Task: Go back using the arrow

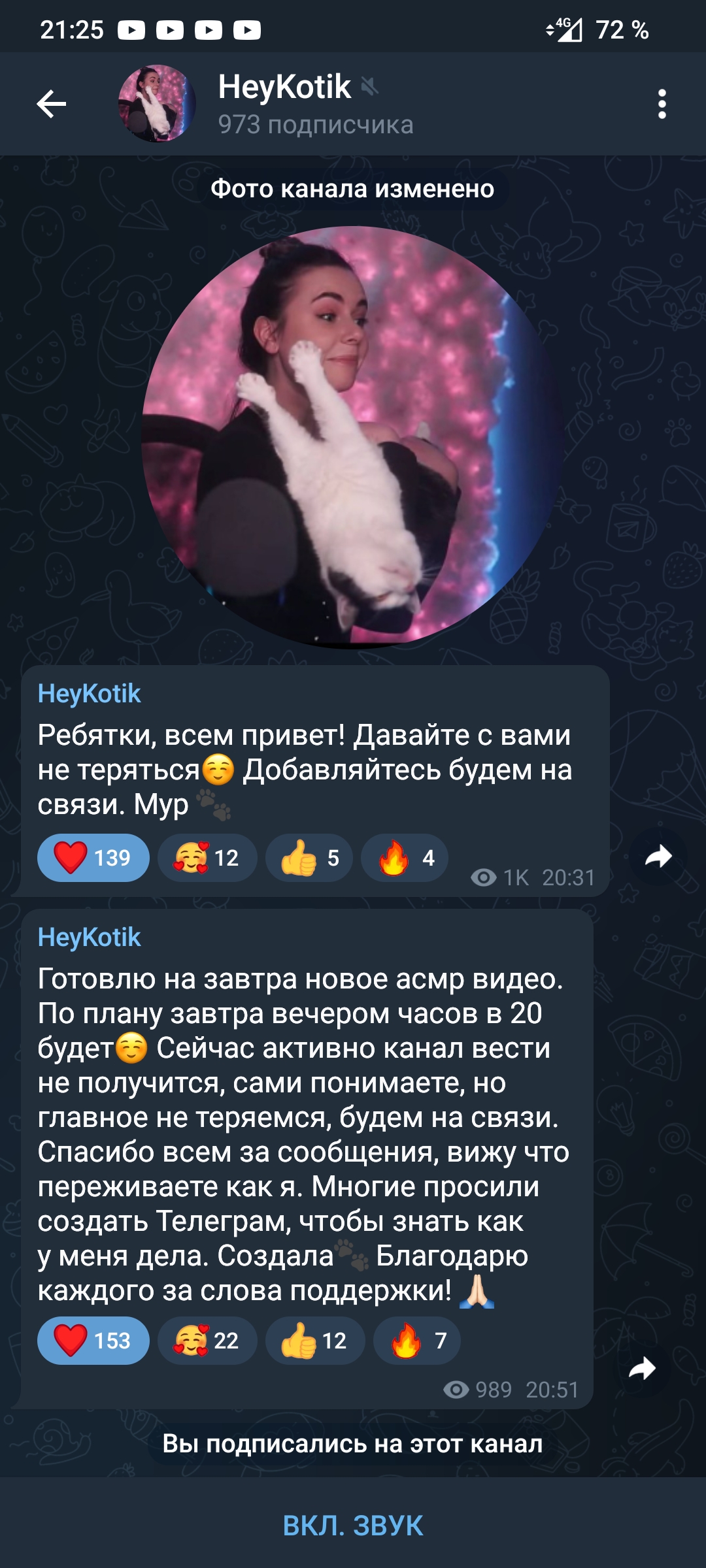Action: pyautogui.click(x=52, y=104)
